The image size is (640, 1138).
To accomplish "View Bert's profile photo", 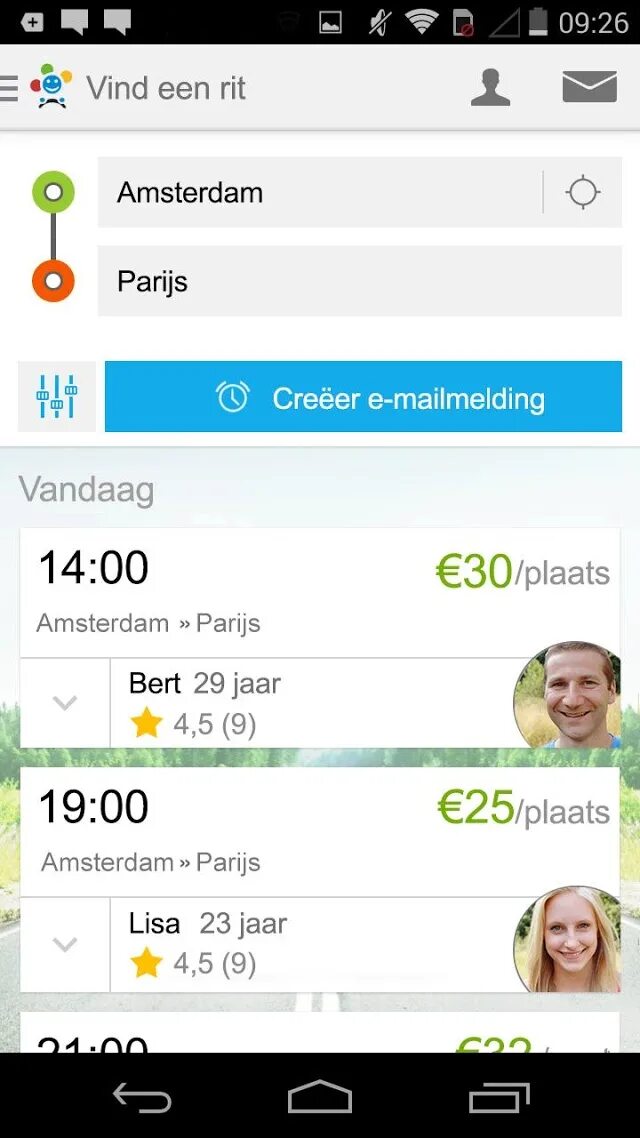I will [567, 697].
